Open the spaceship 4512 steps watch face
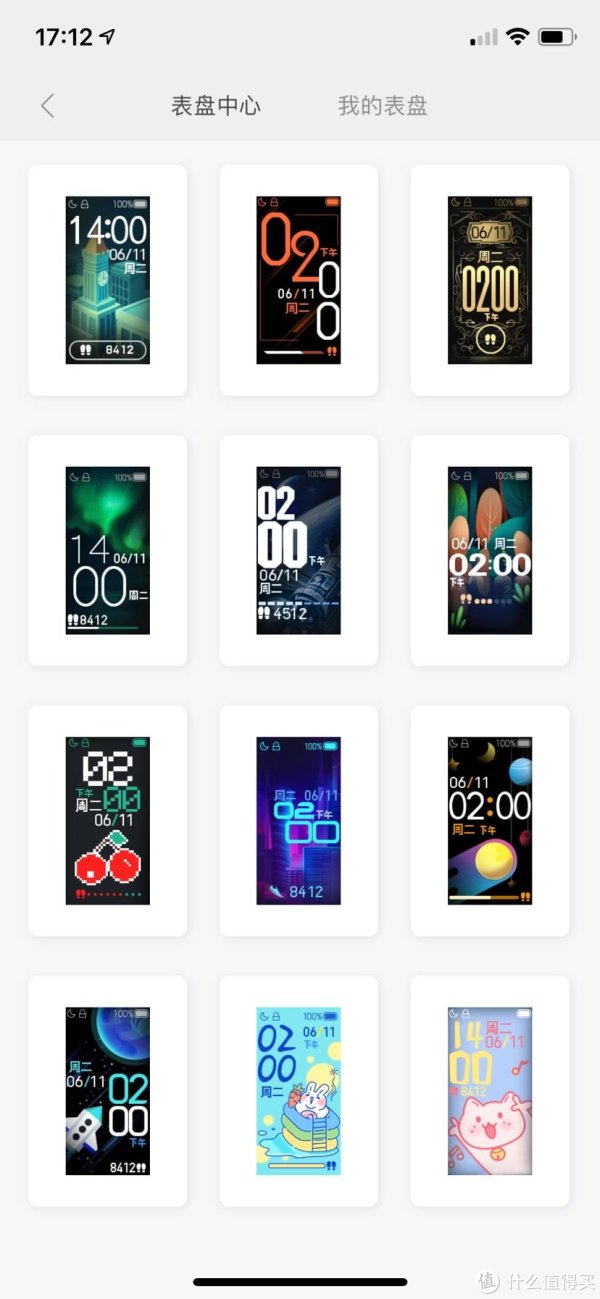 tap(299, 550)
